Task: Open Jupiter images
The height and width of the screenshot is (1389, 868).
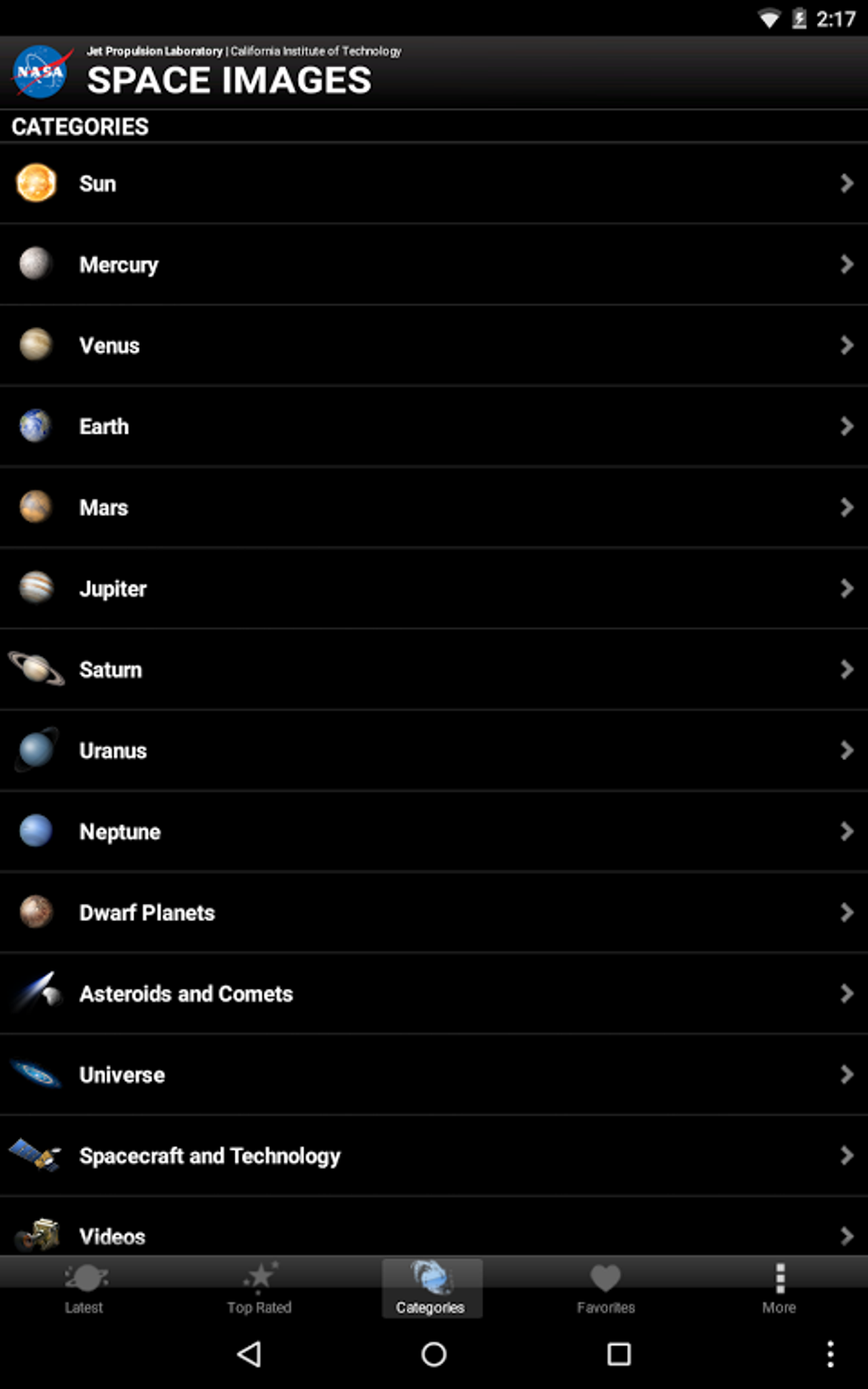Action: coord(434,589)
